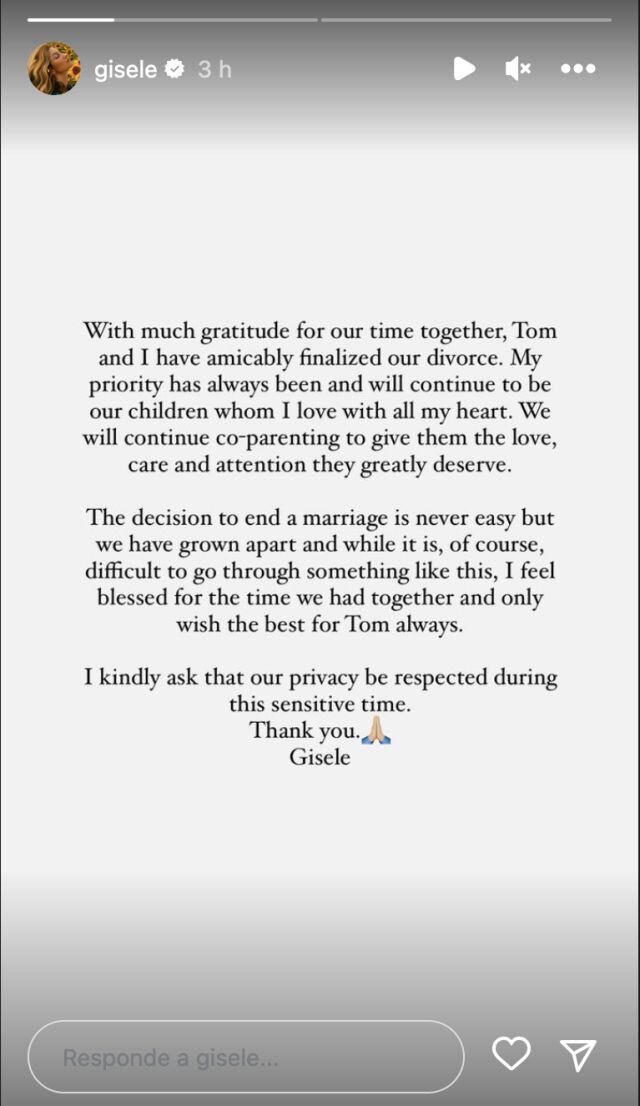640x1106 pixels.
Task: Resume story playback with play button
Action: [x=463, y=68]
